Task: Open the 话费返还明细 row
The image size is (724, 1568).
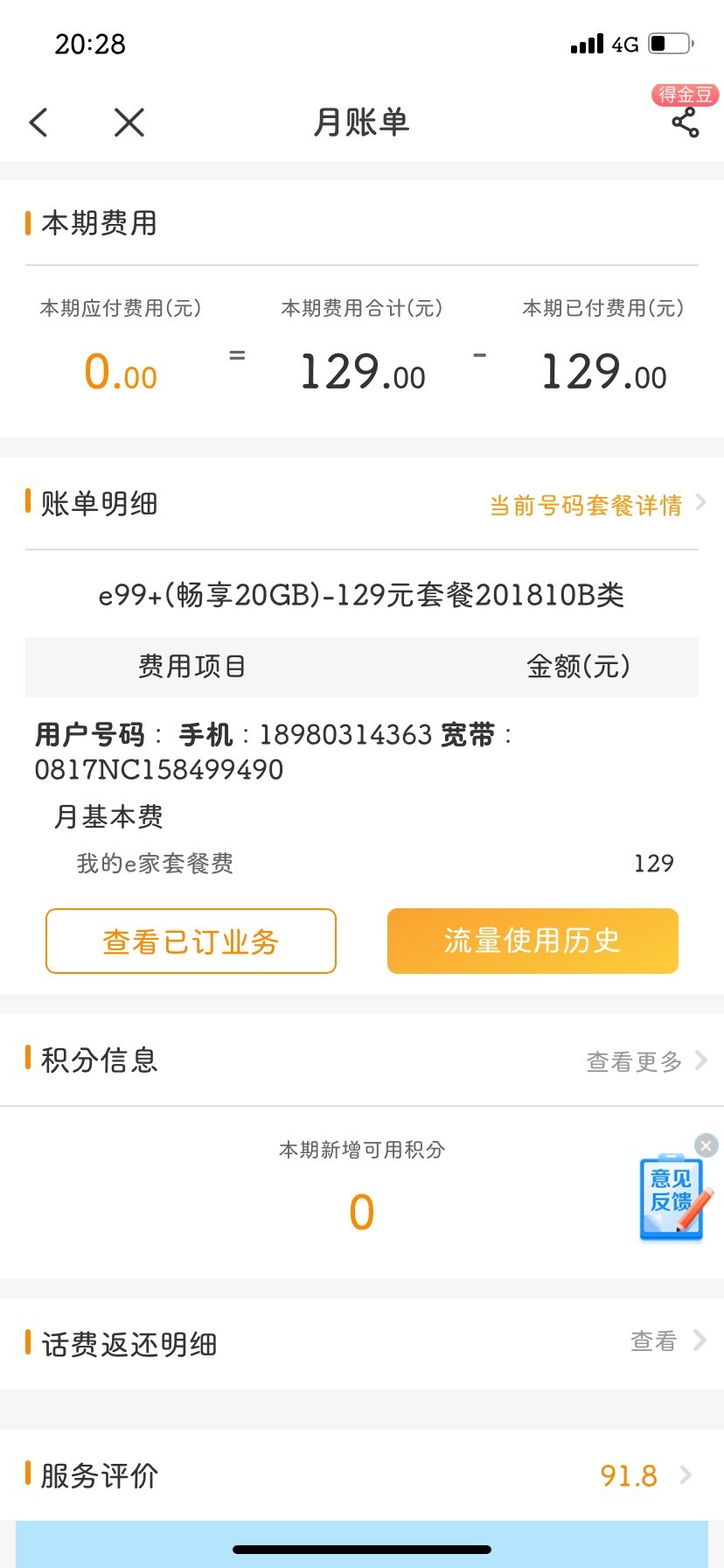Action: tap(362, 1343)
